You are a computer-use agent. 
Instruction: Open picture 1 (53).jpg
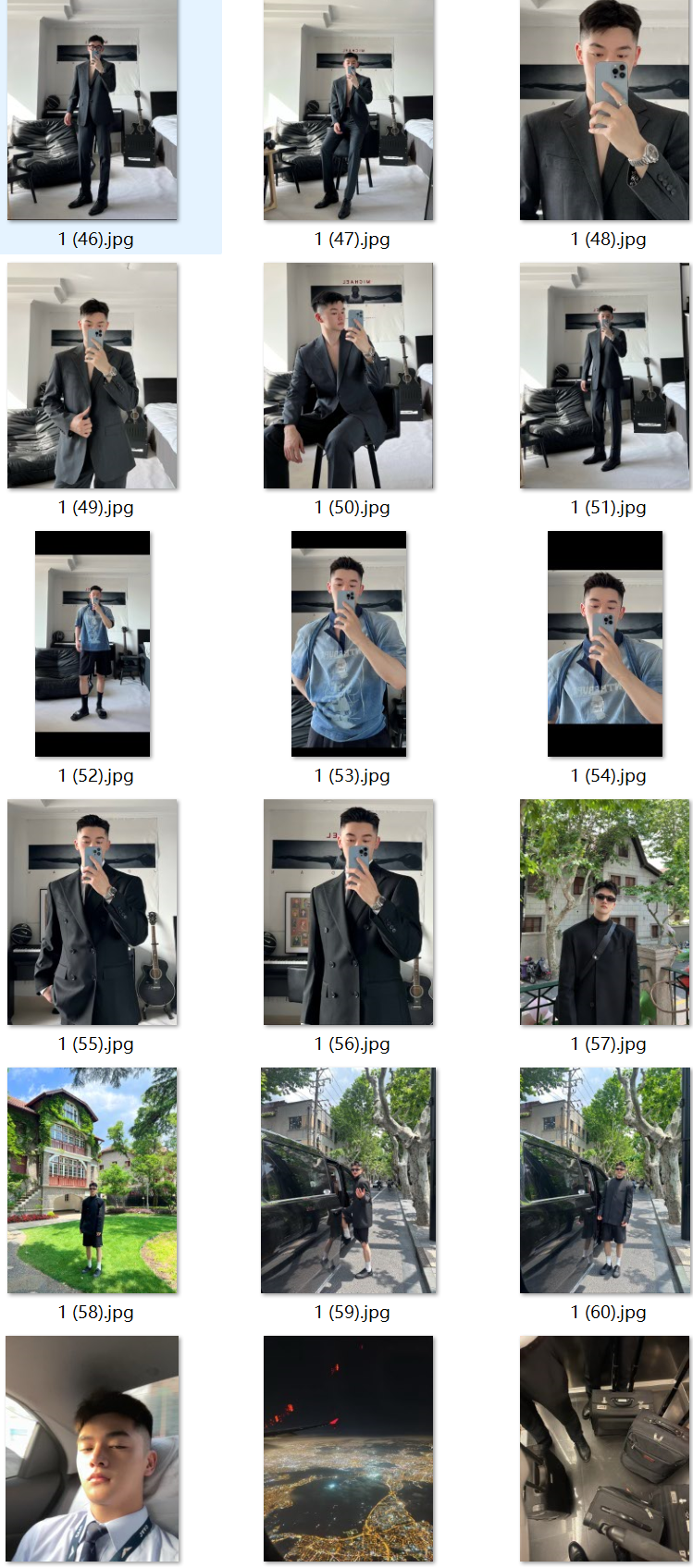point(348,644)
